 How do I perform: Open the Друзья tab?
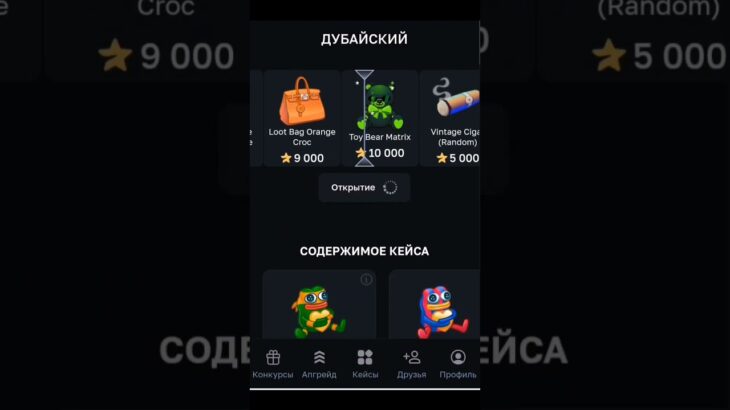click(411, 364)
